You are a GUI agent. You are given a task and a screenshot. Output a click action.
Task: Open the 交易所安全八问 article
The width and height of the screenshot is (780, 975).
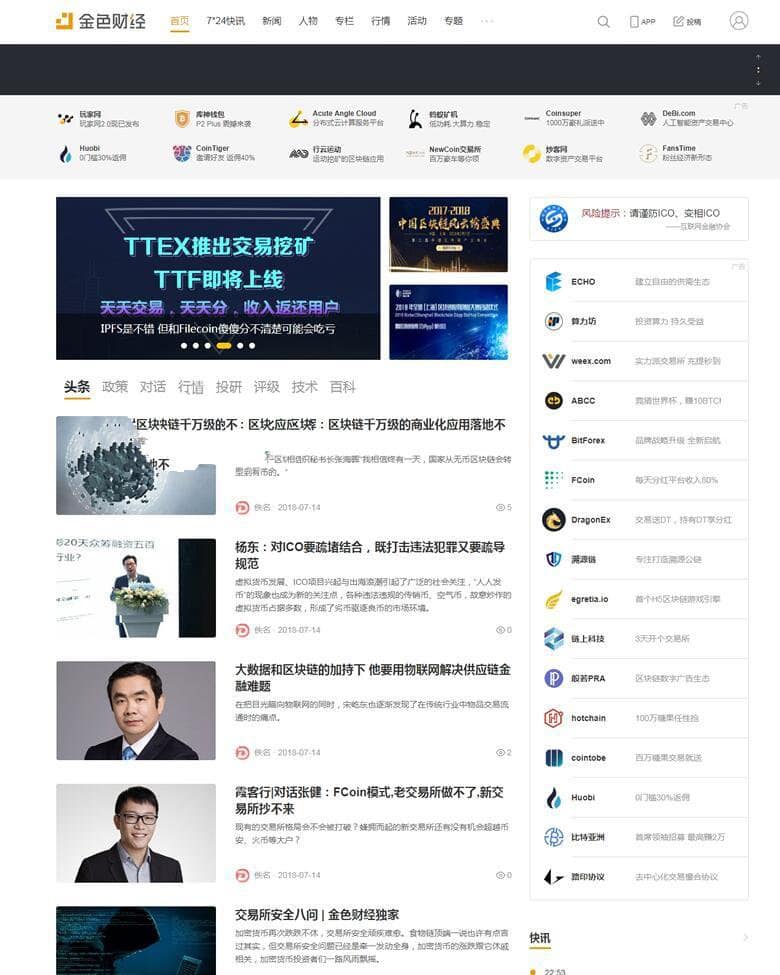click(x=317, y=914)
